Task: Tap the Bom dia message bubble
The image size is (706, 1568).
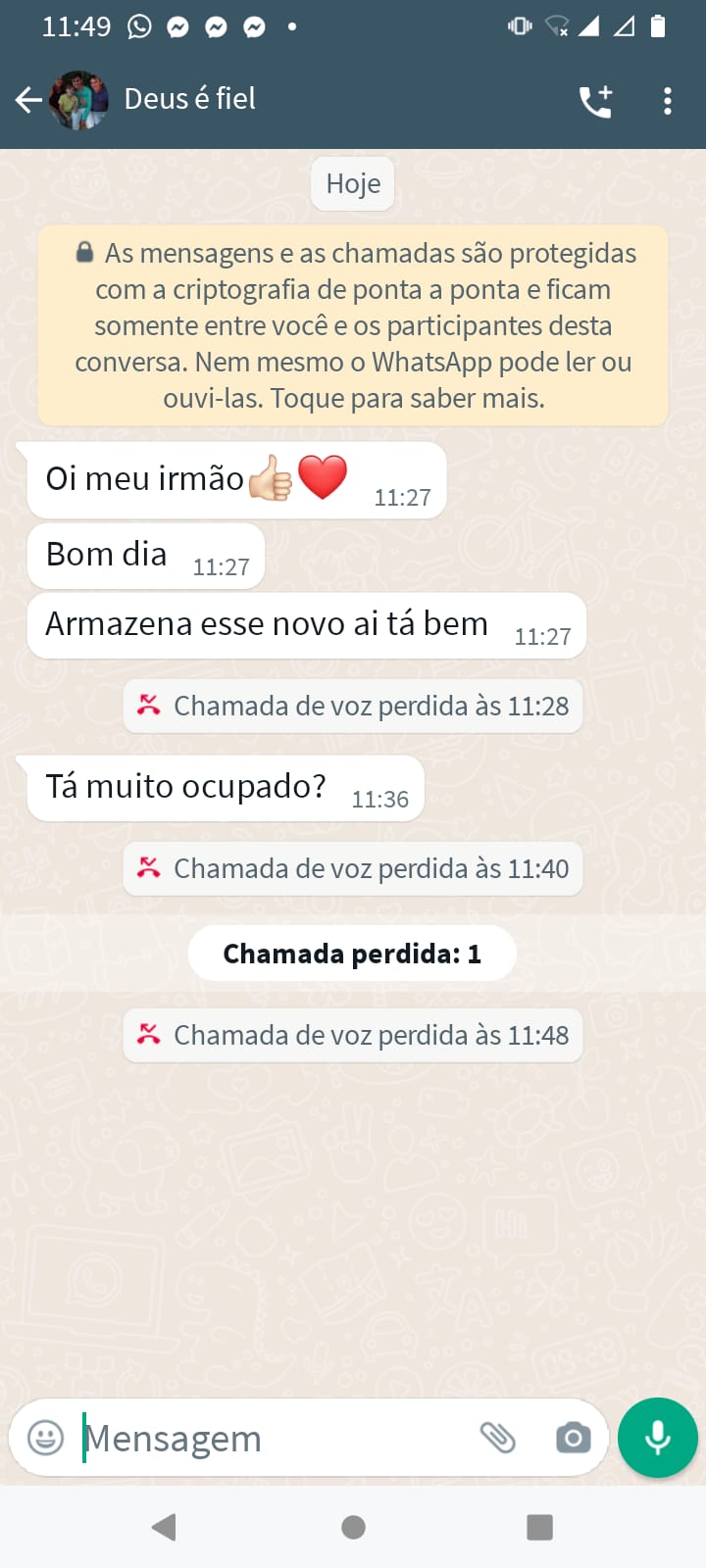Action: tap(145, 555)
